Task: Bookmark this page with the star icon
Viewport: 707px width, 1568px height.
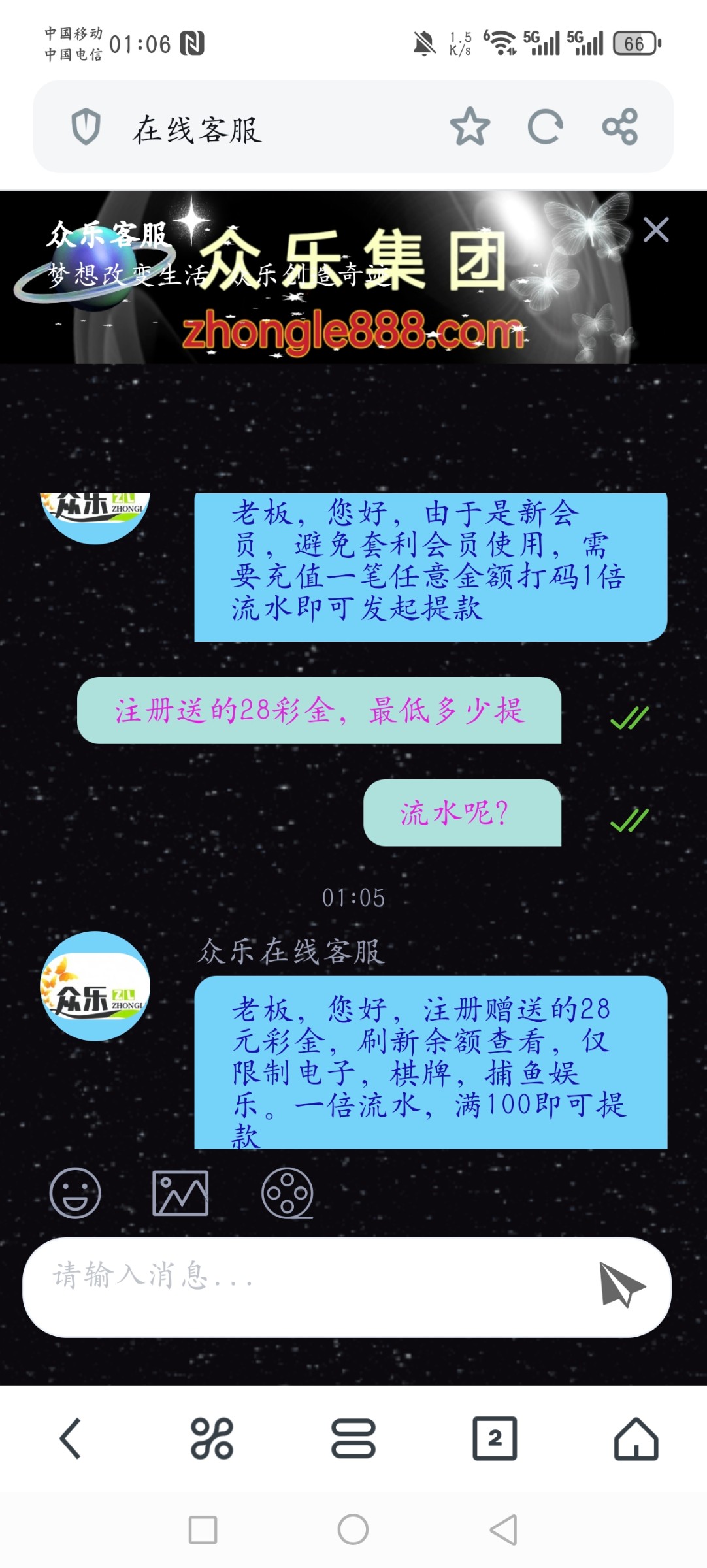Action: point(470,127)
